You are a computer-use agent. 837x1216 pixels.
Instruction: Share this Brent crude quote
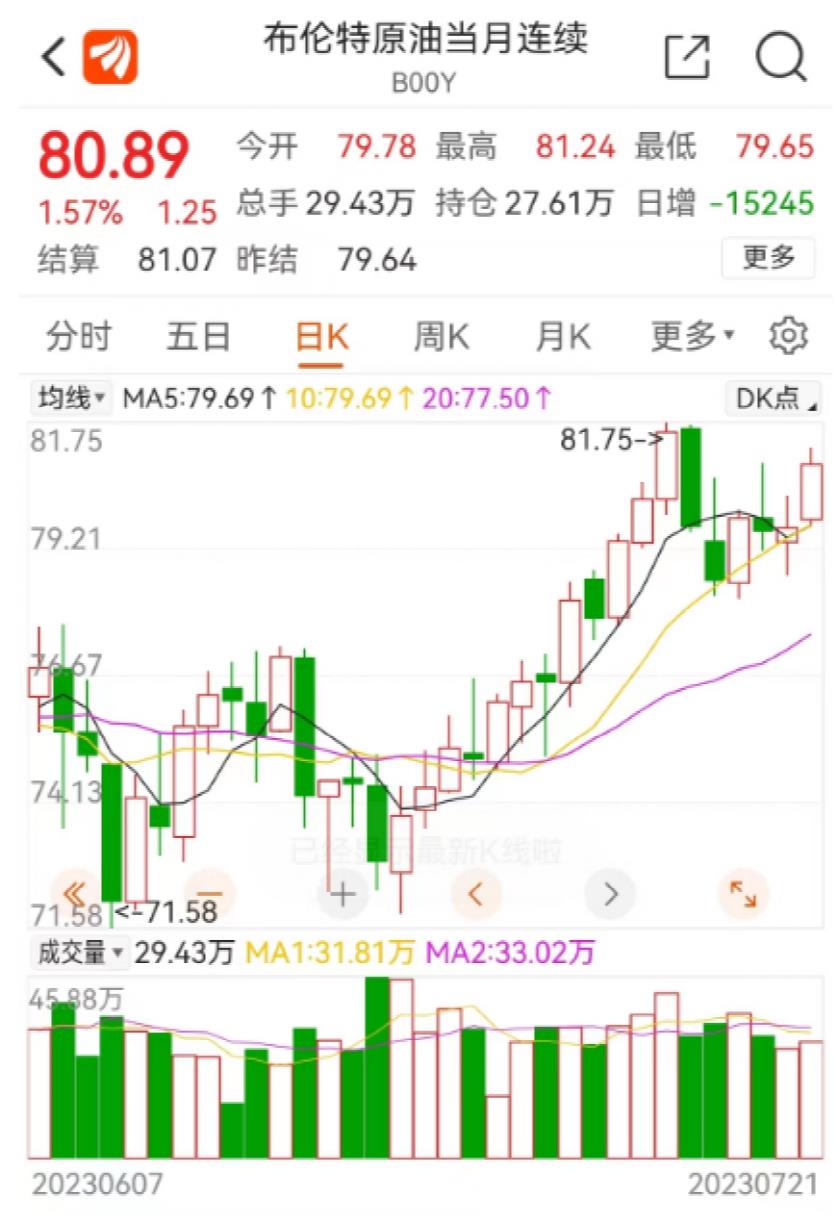click(x=687, y=56)
